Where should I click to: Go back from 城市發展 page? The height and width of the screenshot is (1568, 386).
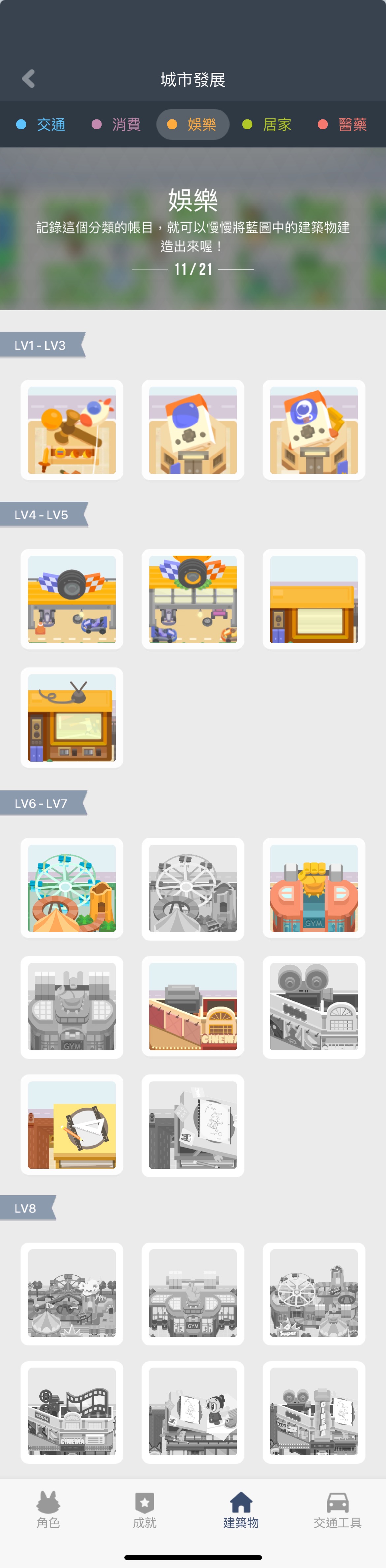tap(28, 79)
